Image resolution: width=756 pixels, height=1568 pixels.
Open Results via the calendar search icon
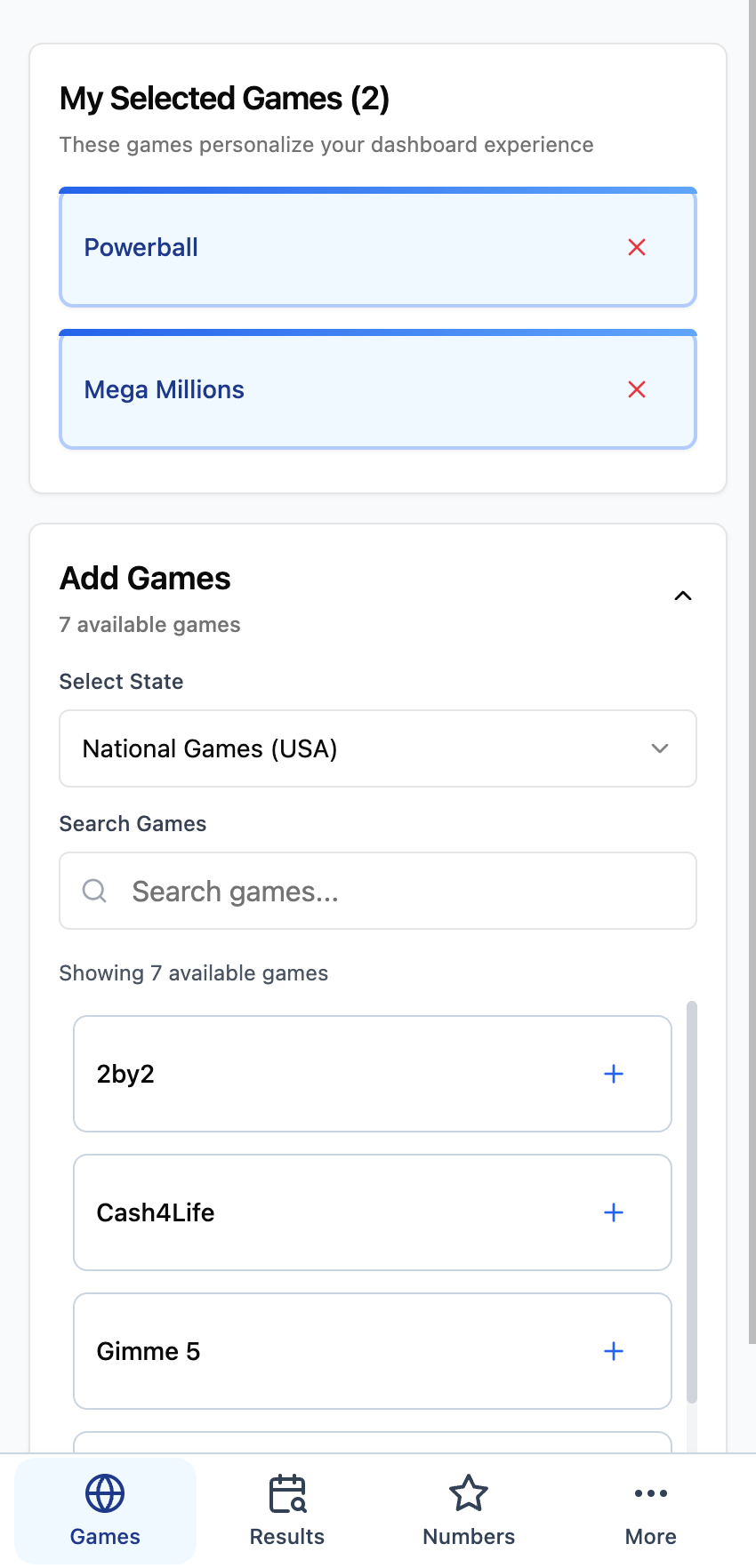pos(286,1494)
